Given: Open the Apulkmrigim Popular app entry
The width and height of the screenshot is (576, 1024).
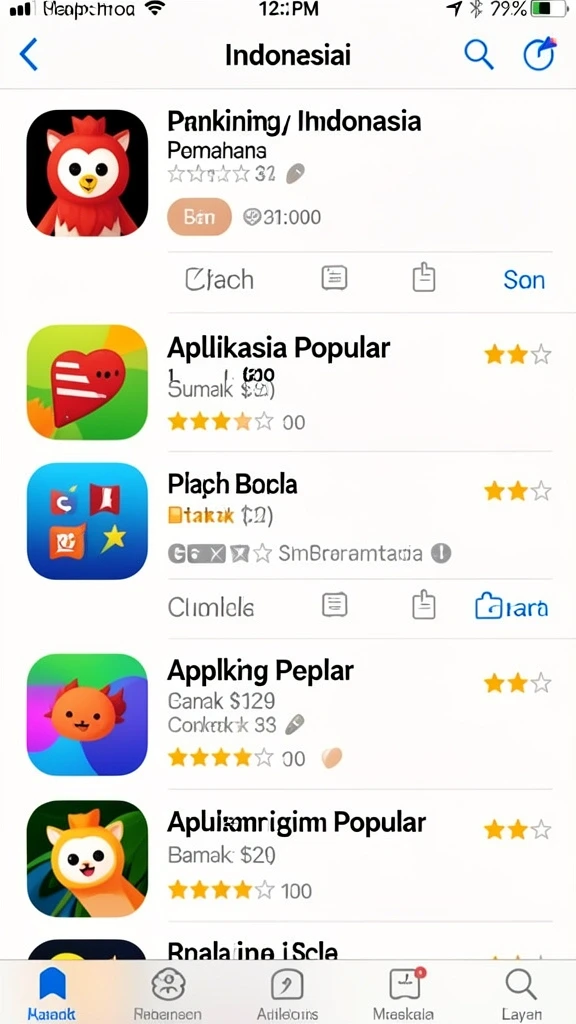Looking at the screenshot, I should click(288, 858).
